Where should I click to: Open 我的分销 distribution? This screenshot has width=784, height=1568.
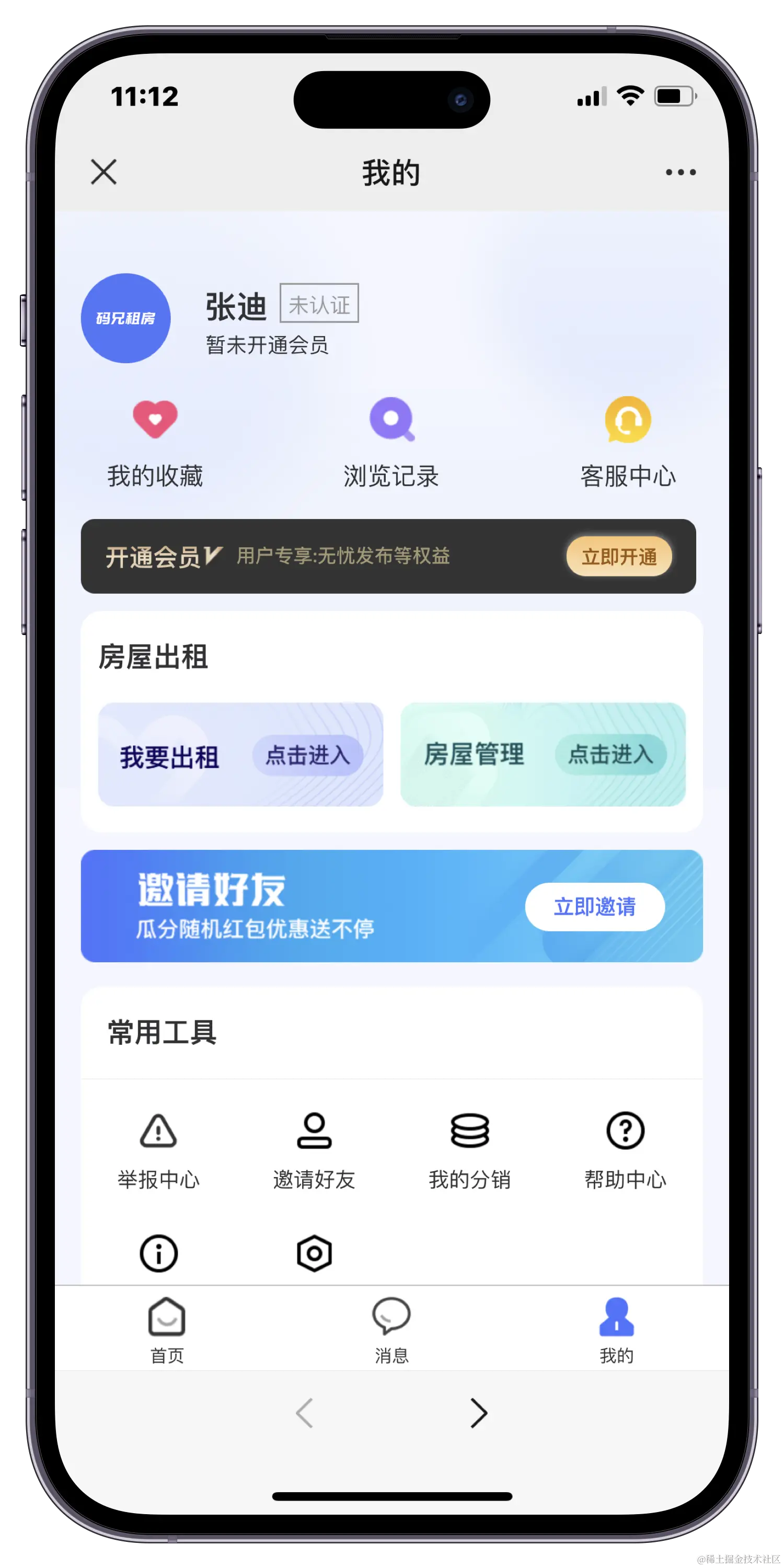click(469, 1150)
